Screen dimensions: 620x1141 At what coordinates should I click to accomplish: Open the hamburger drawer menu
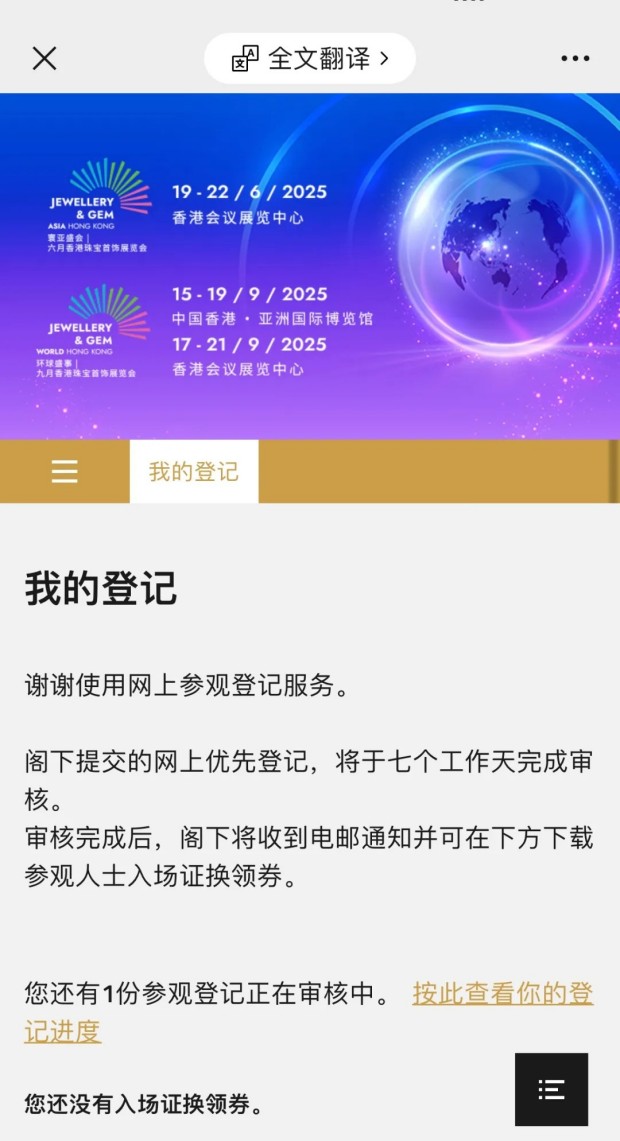[x=65, y=471]
